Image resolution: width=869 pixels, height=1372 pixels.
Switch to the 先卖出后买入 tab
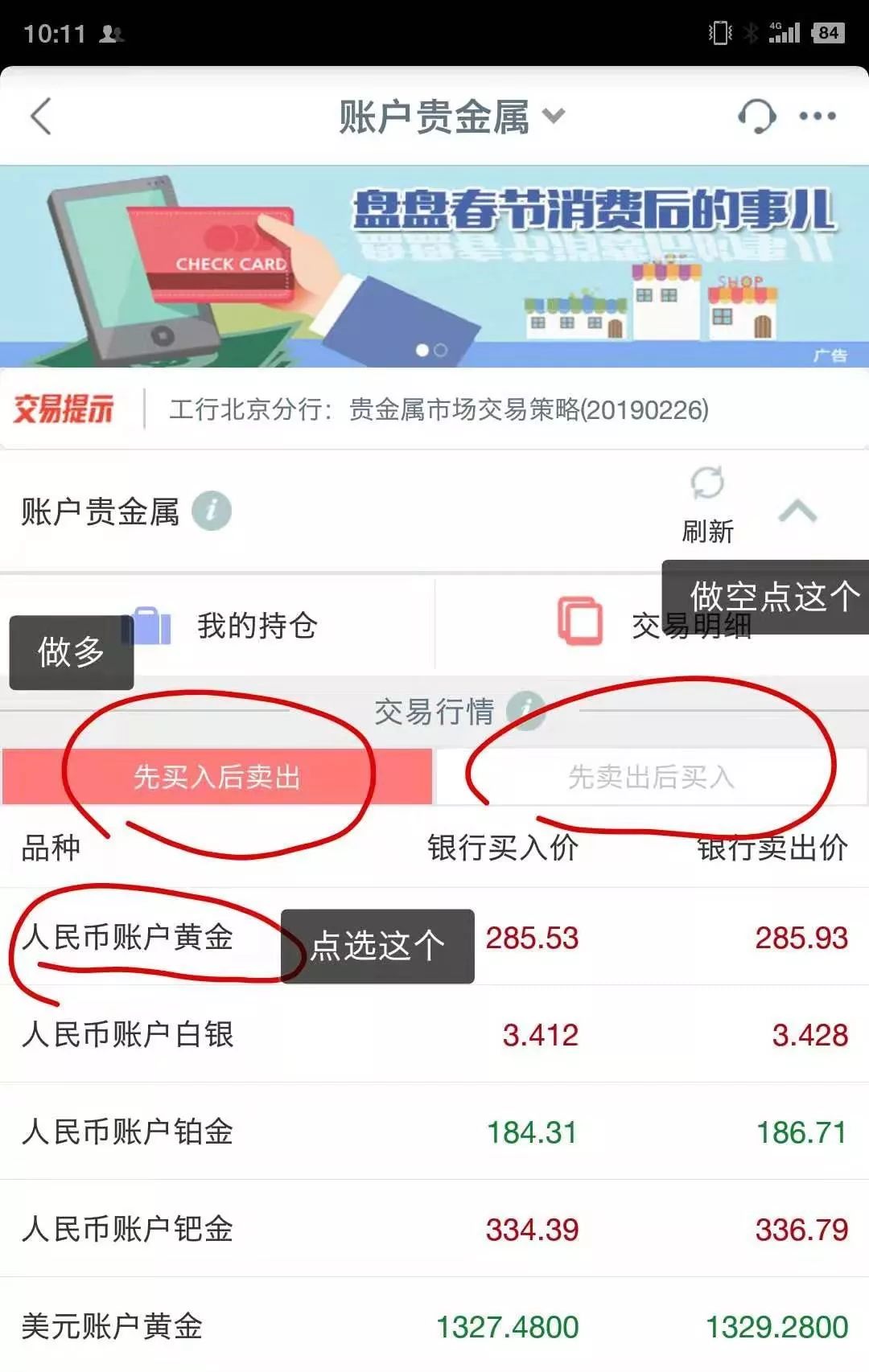(x=651, y=777)
